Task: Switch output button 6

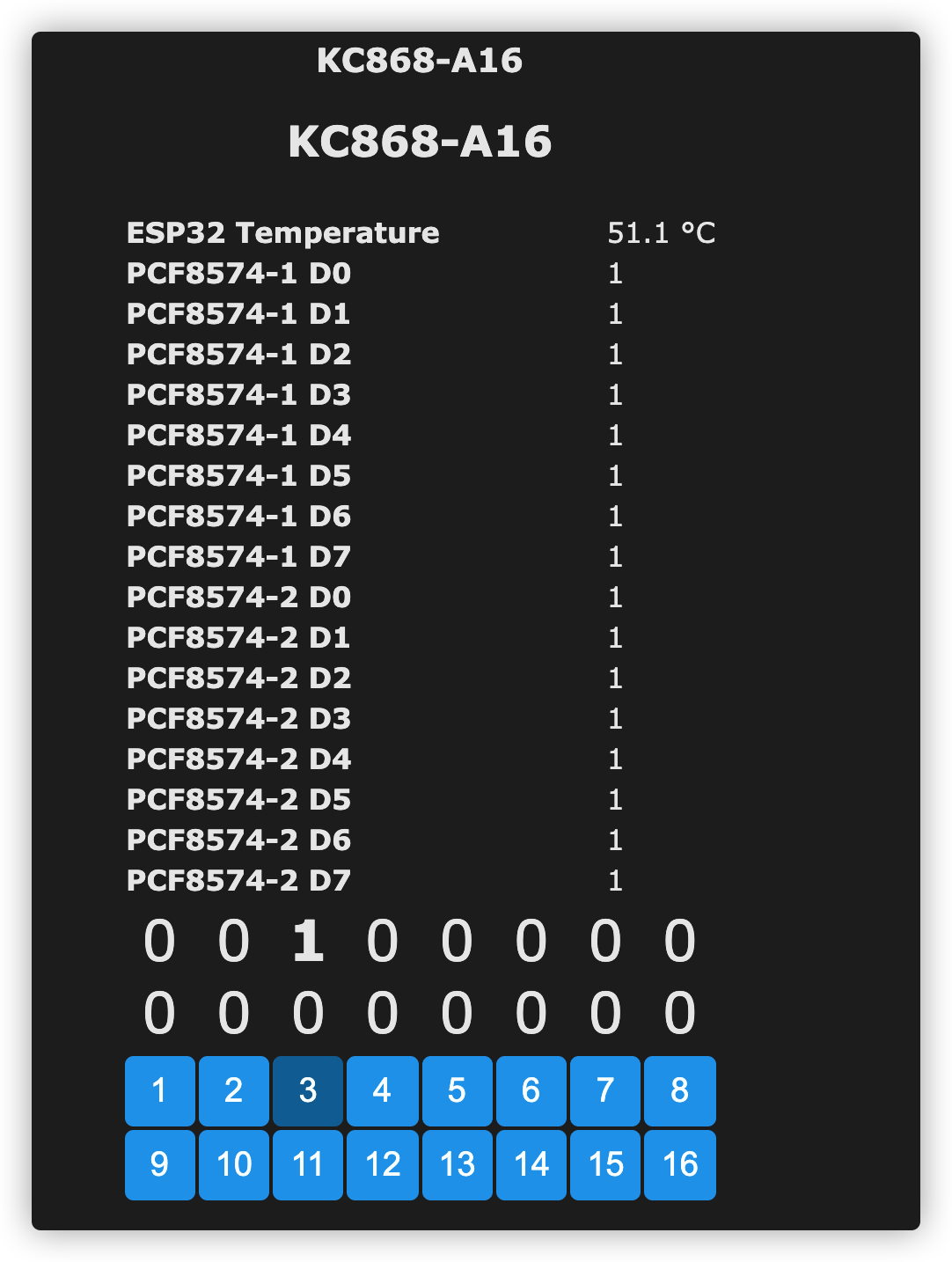Action: tap(531, 1090)
